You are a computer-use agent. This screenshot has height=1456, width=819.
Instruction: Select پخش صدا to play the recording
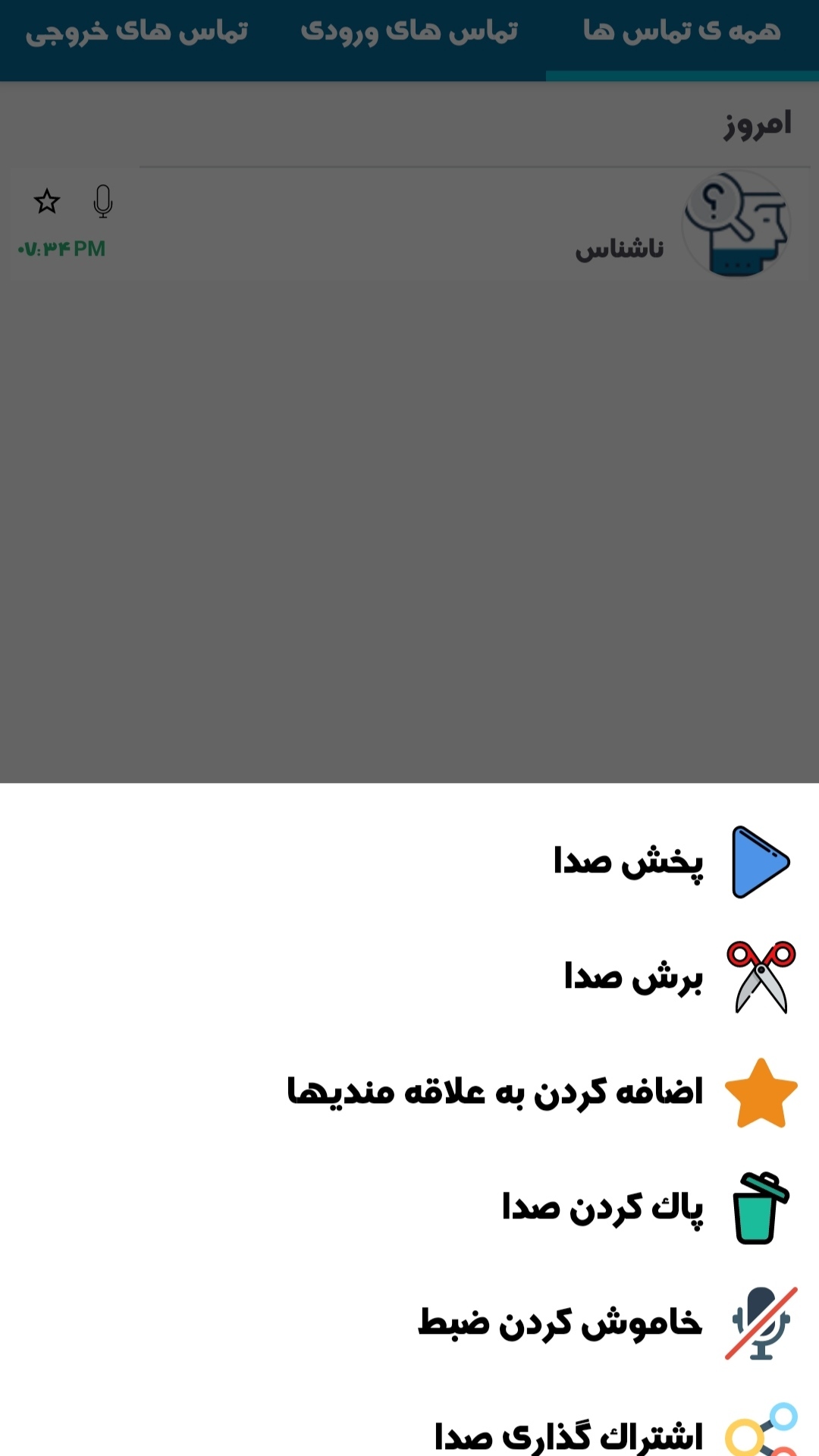628,862
